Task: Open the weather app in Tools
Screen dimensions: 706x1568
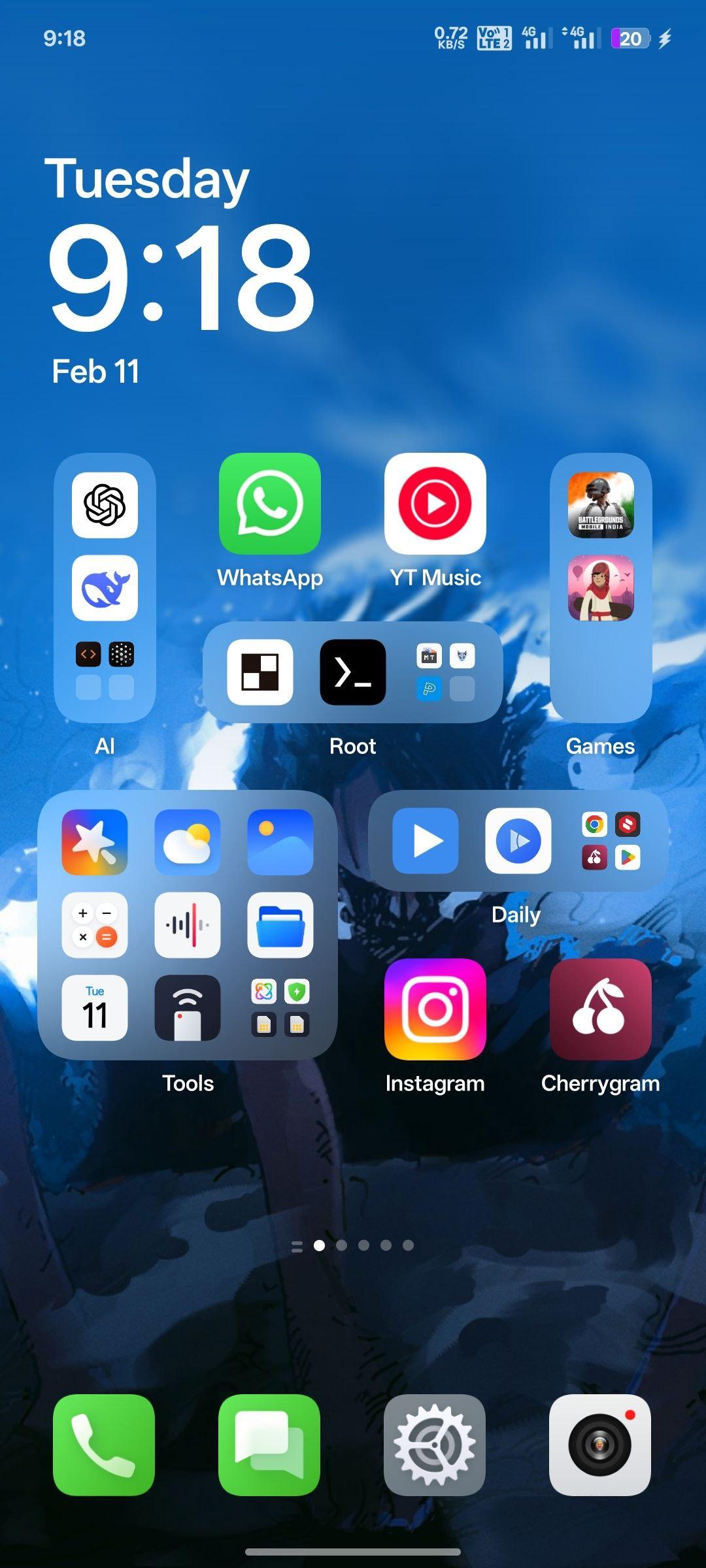Action: pyautogui.click(x=188, y=842)
